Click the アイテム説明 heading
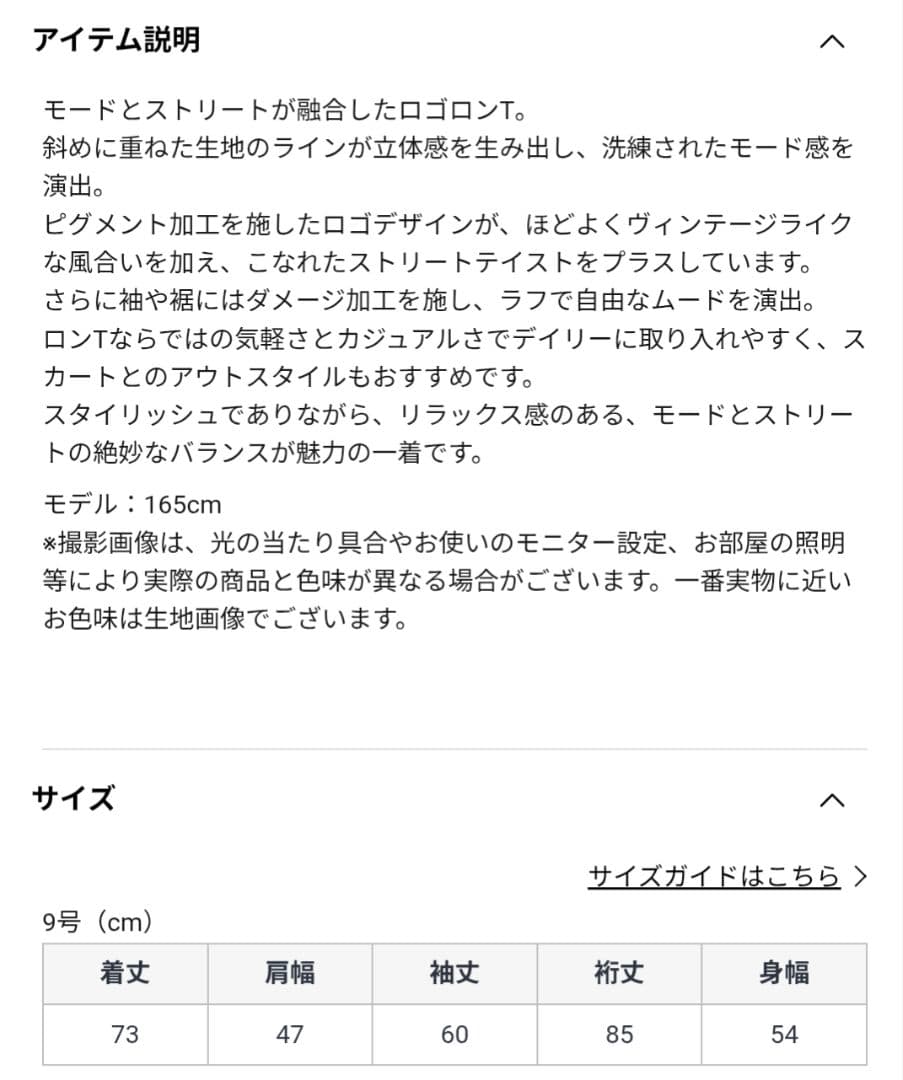 pos(116,41)
